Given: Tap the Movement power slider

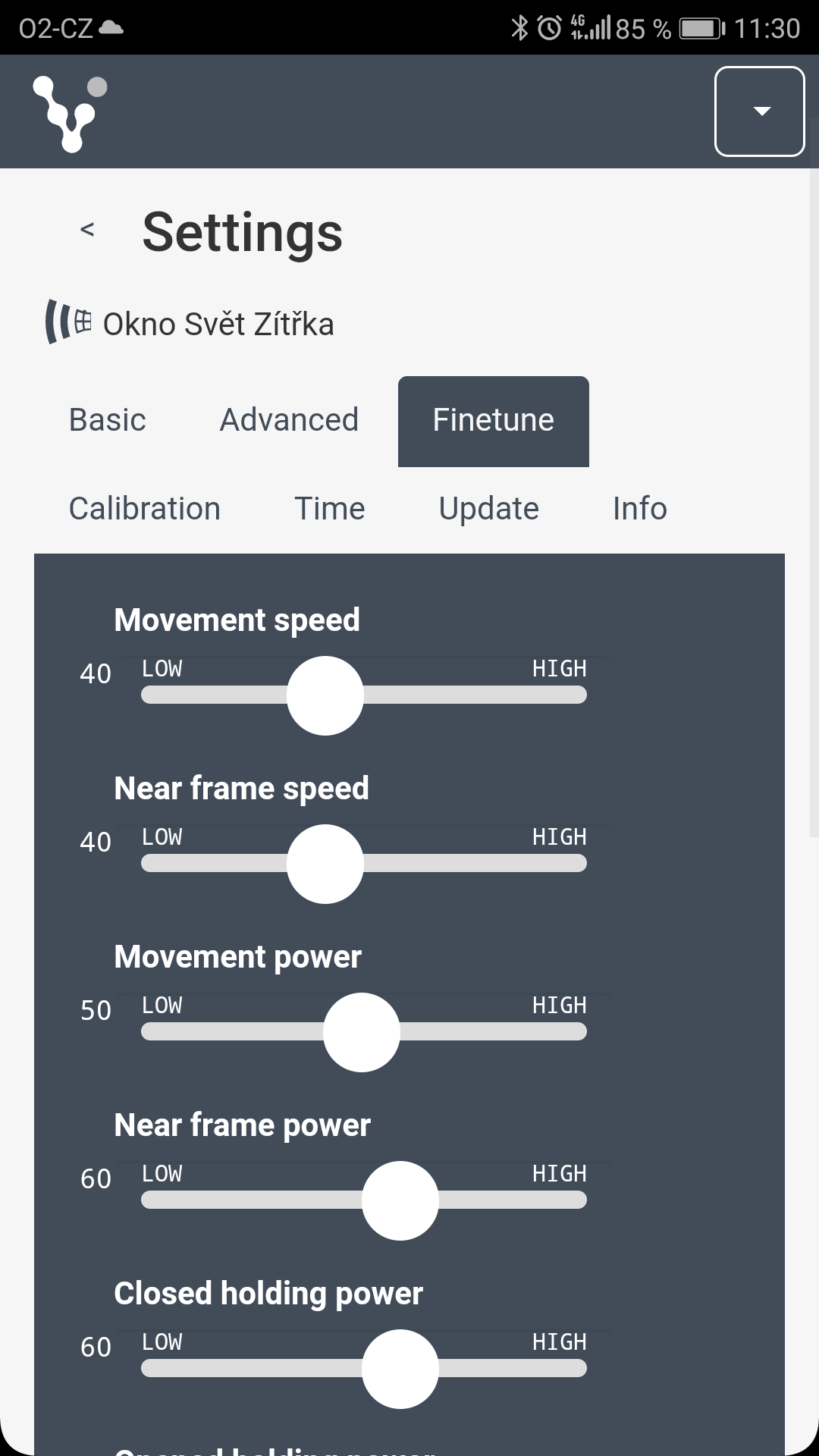Looking at the screenshot, I should [x=364, y=1031].
